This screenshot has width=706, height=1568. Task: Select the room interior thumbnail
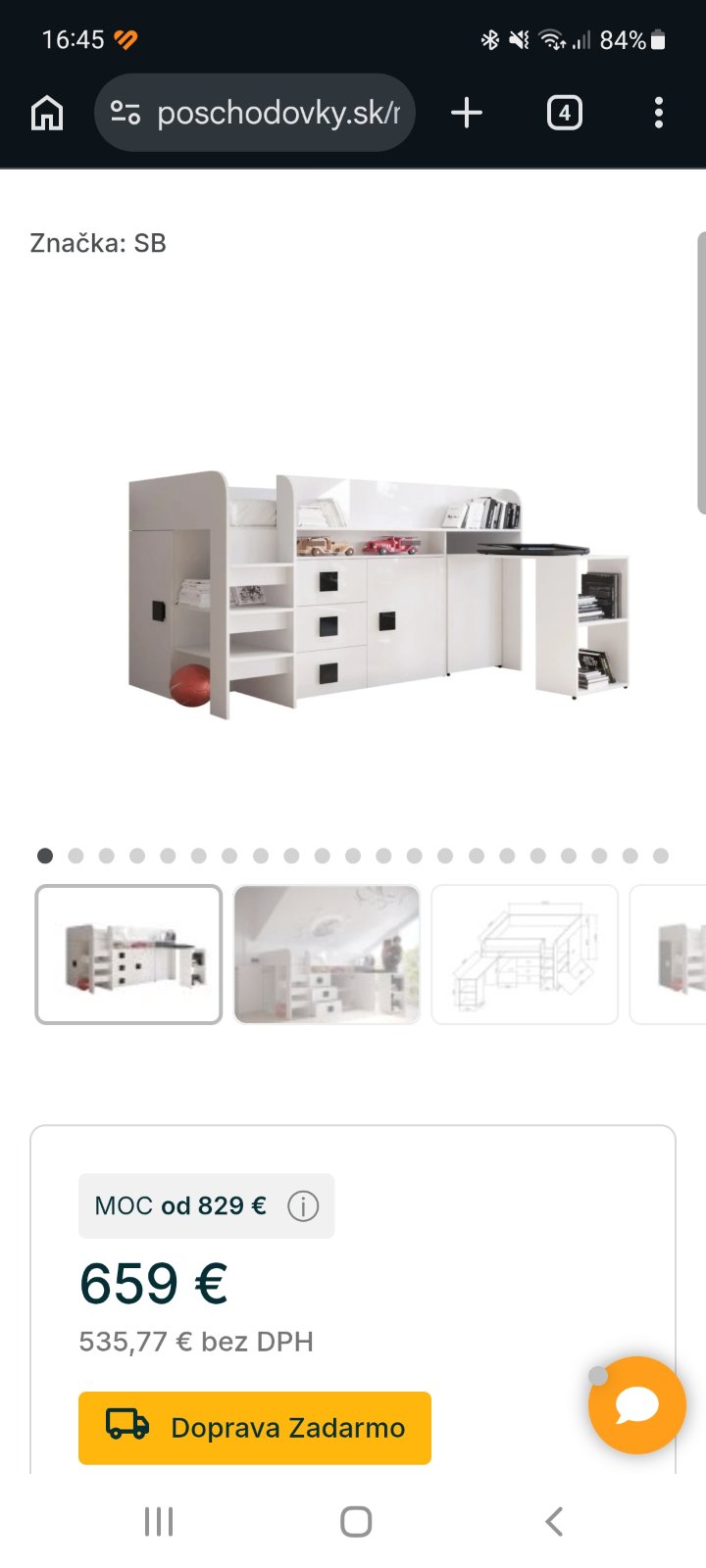(327, 955)
